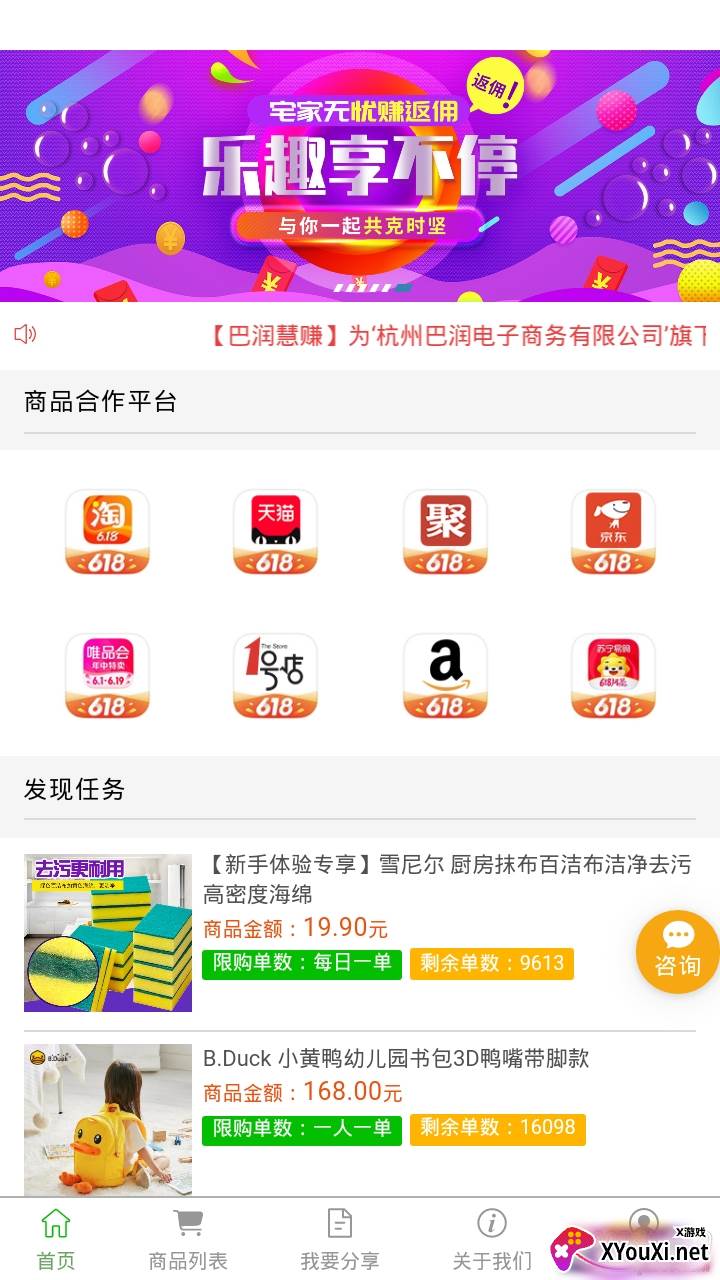Image resolution: width=720 pixels, height=1280 pixels.
Task: Choose the JD 京东 platform
Action: point(613,531)
